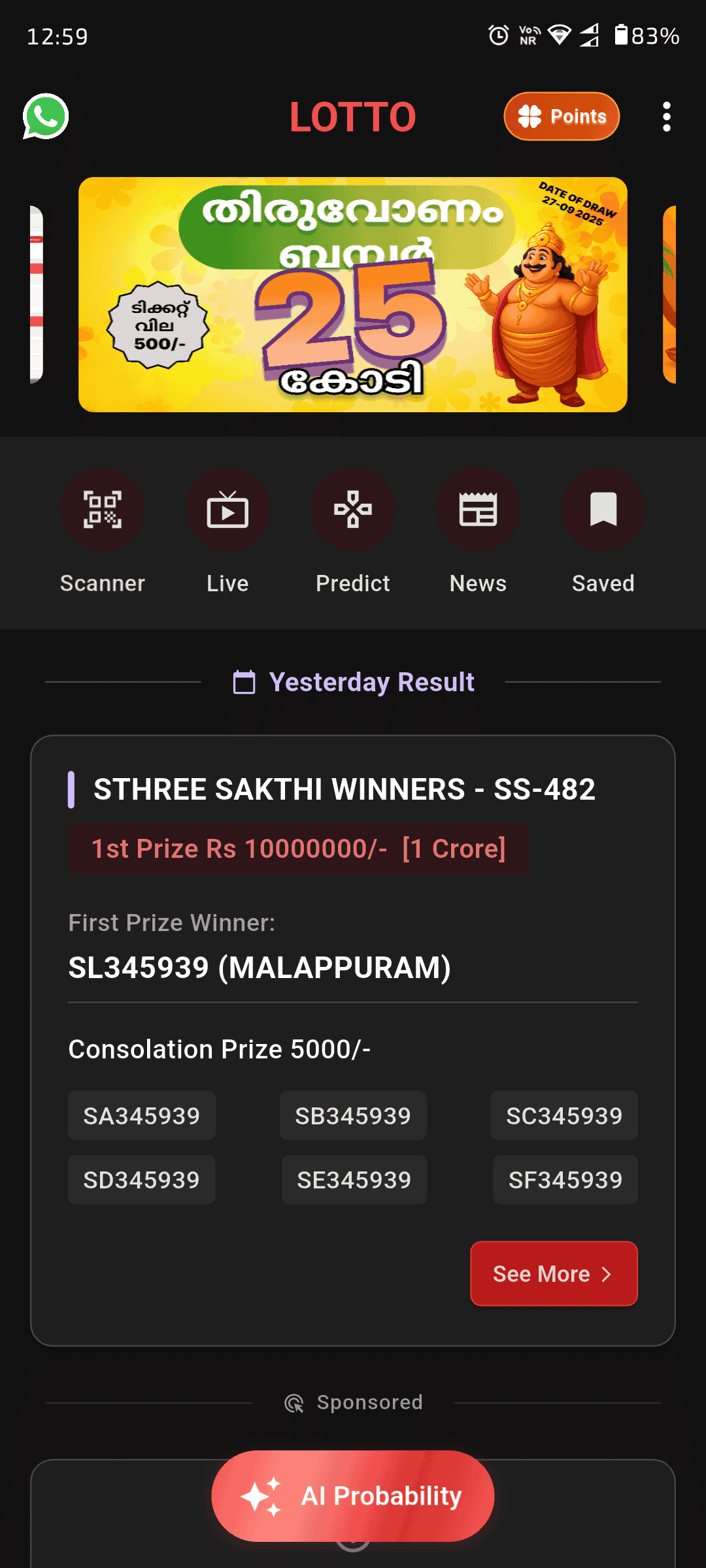Viewport: 706px width, 1568px height.
Task: Tap the STHREE SAKTHI WINNERS heading
Action: (345, 789)
